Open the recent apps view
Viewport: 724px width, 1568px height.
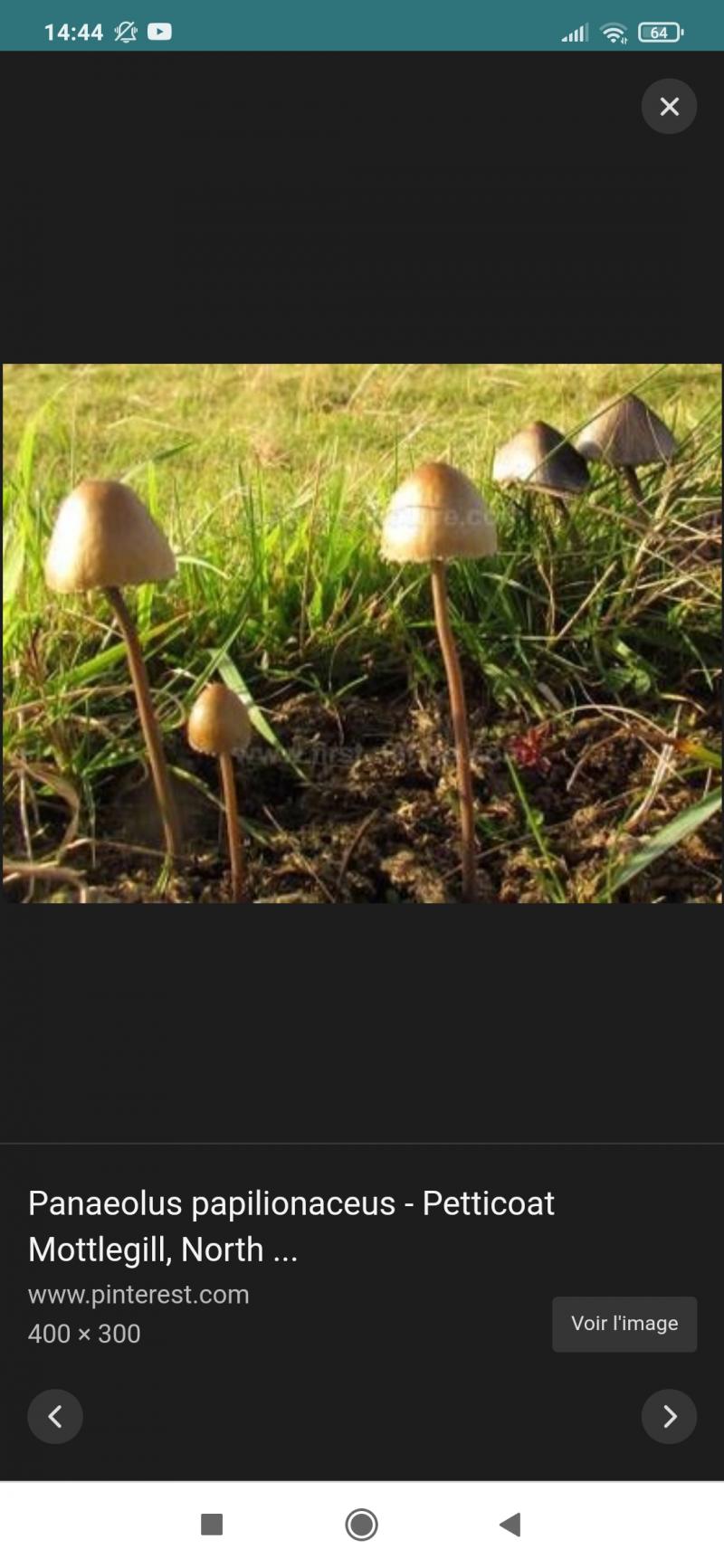(x=212, y=1525)
